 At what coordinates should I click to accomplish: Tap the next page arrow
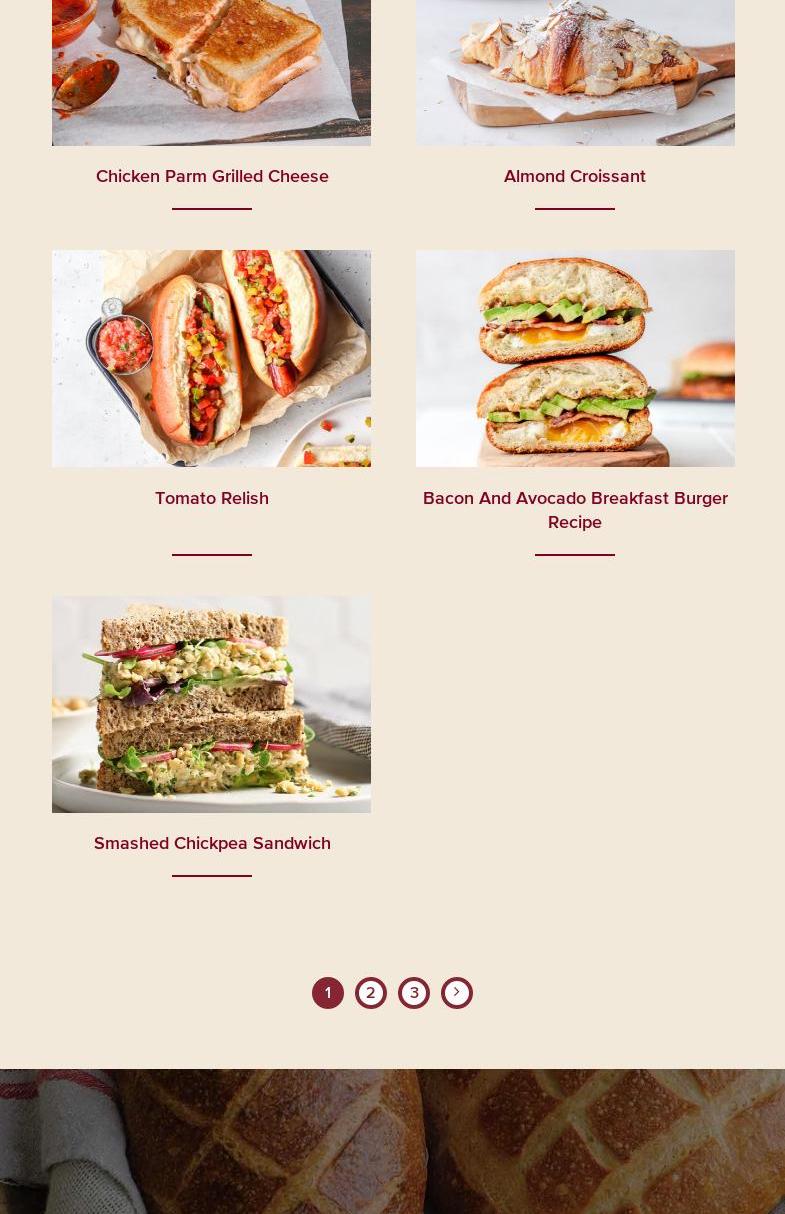click(457, 993)
